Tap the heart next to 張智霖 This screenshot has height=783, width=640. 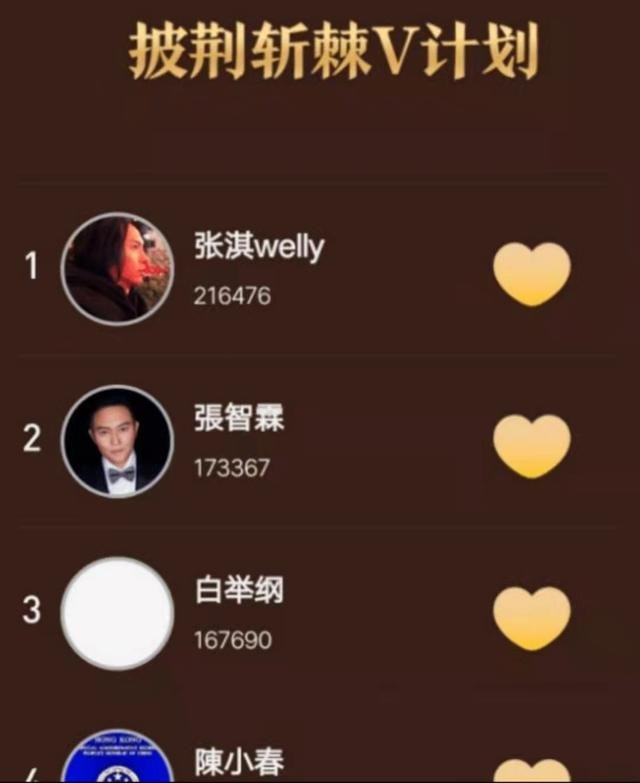(x=532, y=445)
